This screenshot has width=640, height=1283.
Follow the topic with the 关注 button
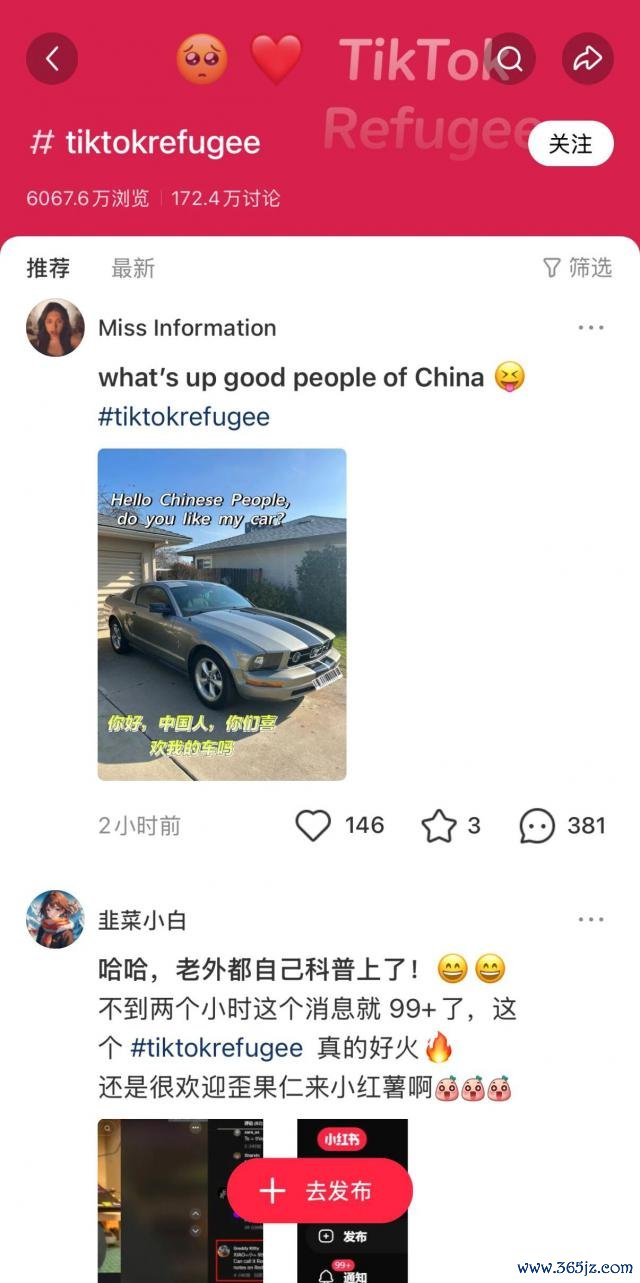tap(570, 144)
